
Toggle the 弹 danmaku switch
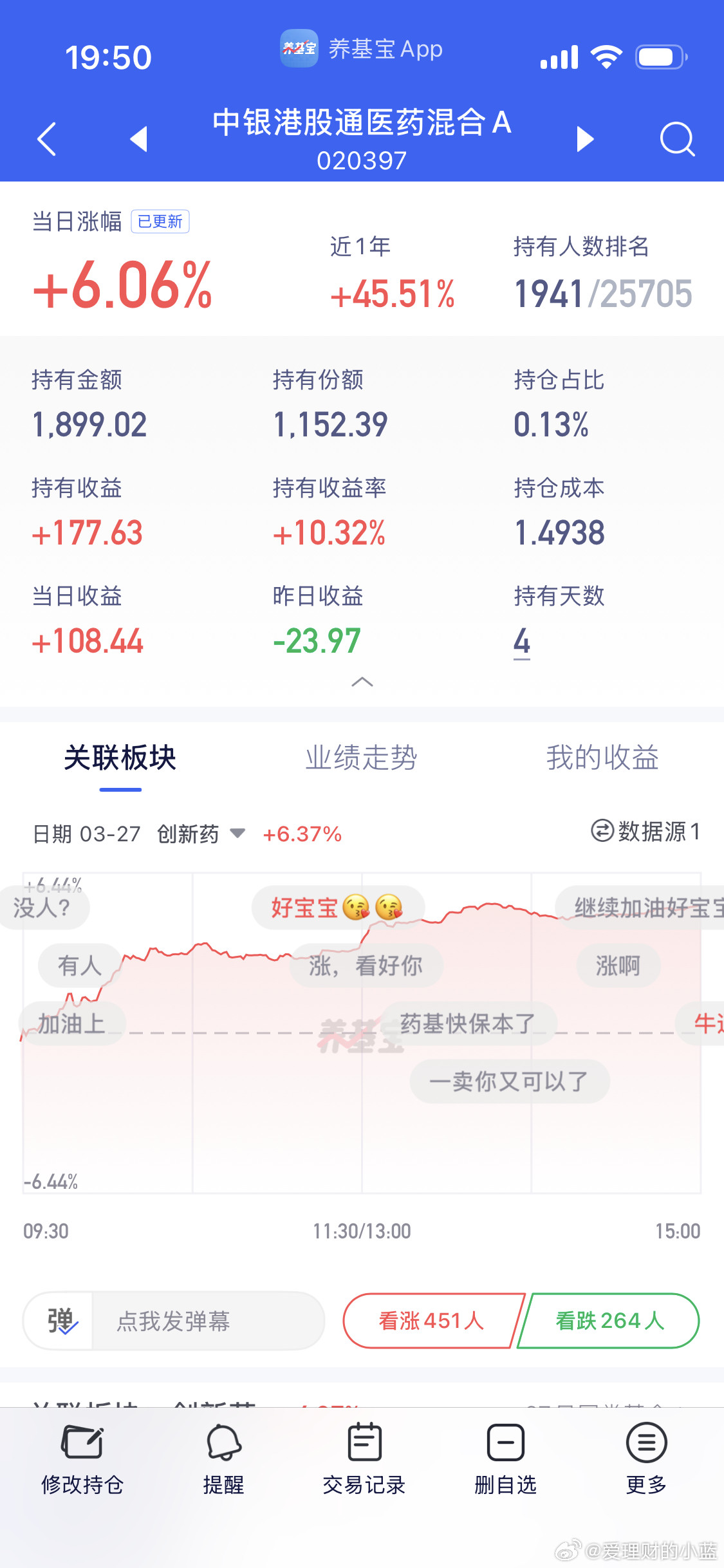59,1321
